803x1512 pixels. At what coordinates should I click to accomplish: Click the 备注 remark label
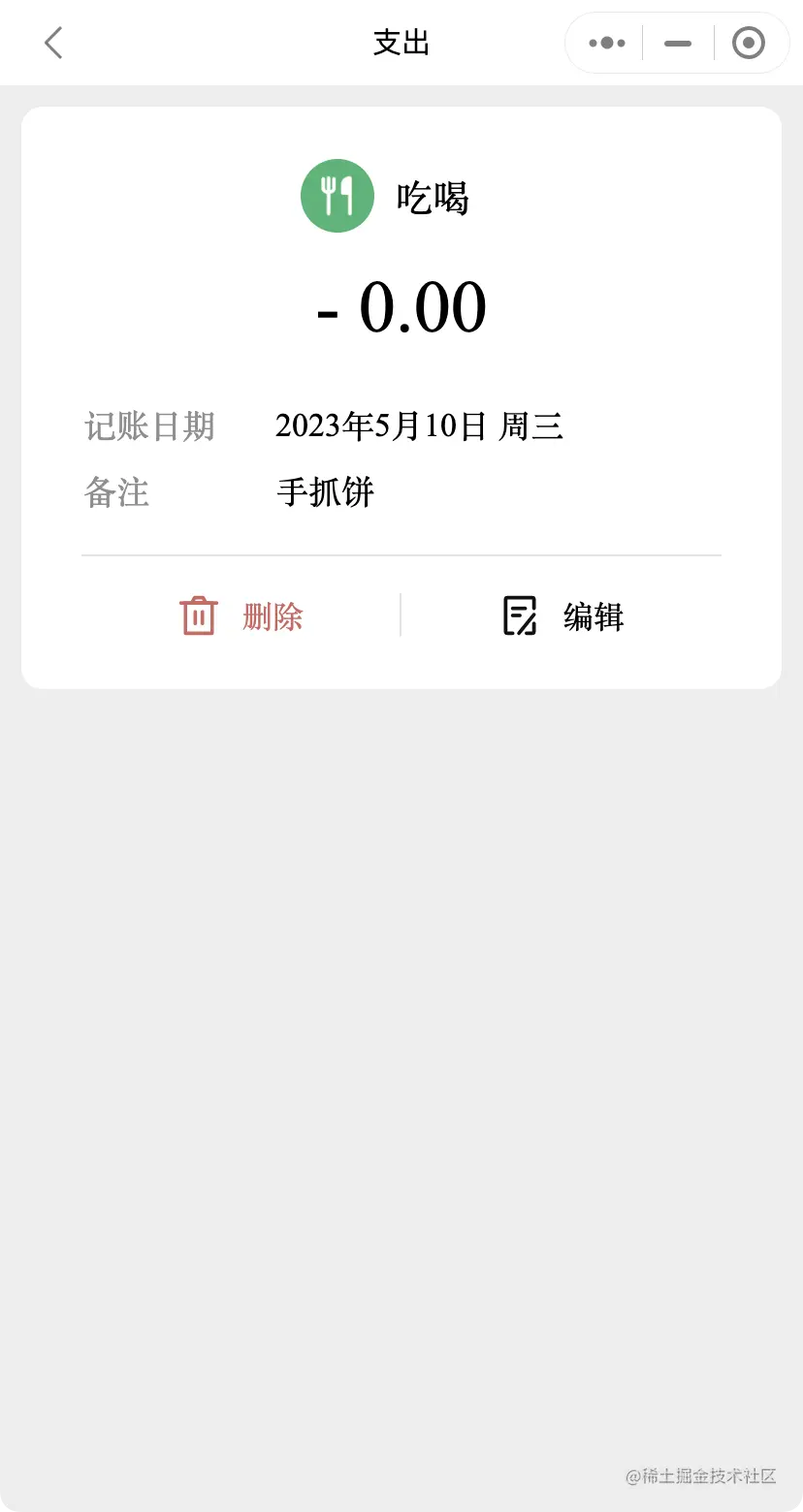point(116,493)
